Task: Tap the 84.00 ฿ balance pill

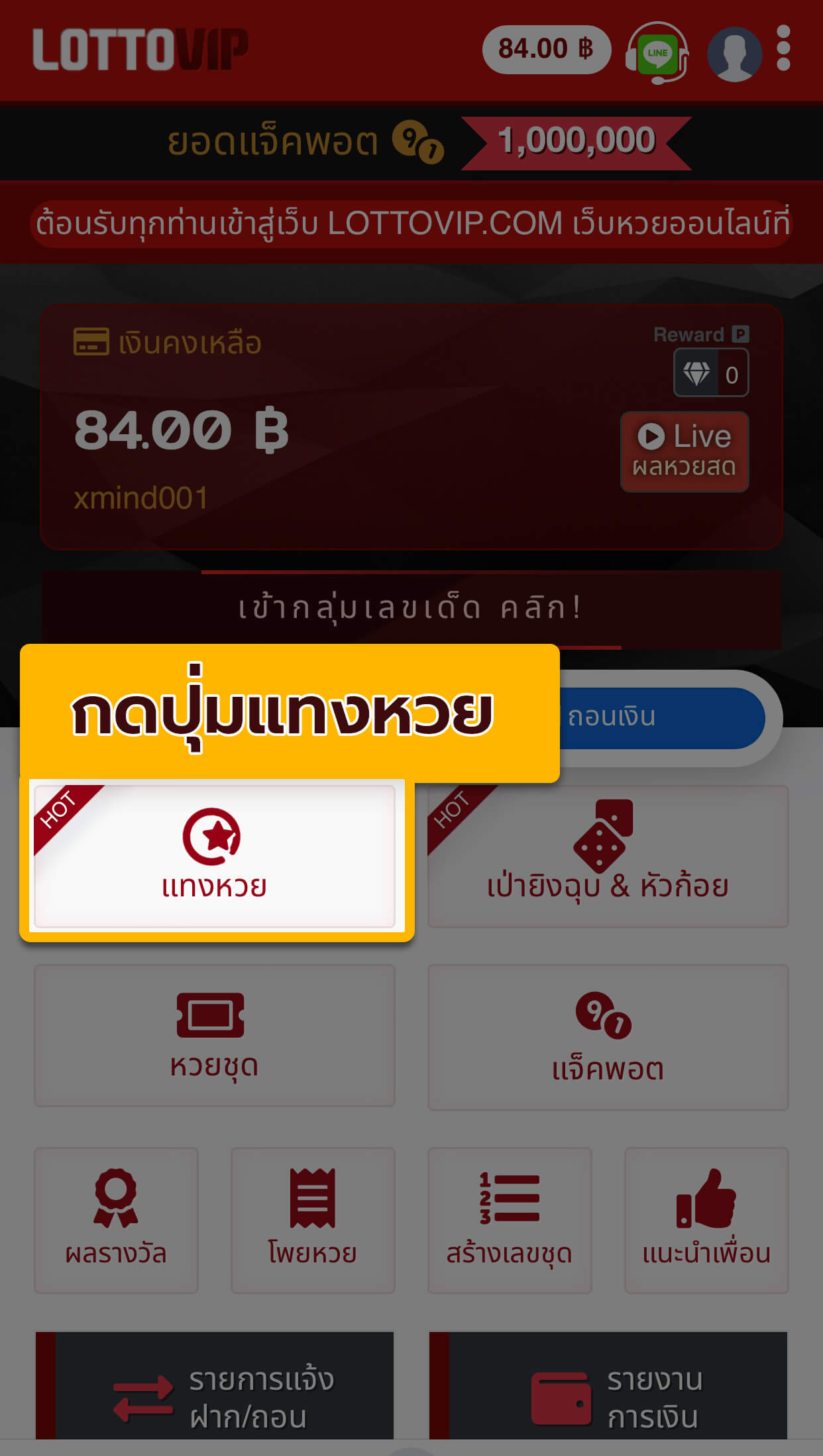Action: coord(546,49)
